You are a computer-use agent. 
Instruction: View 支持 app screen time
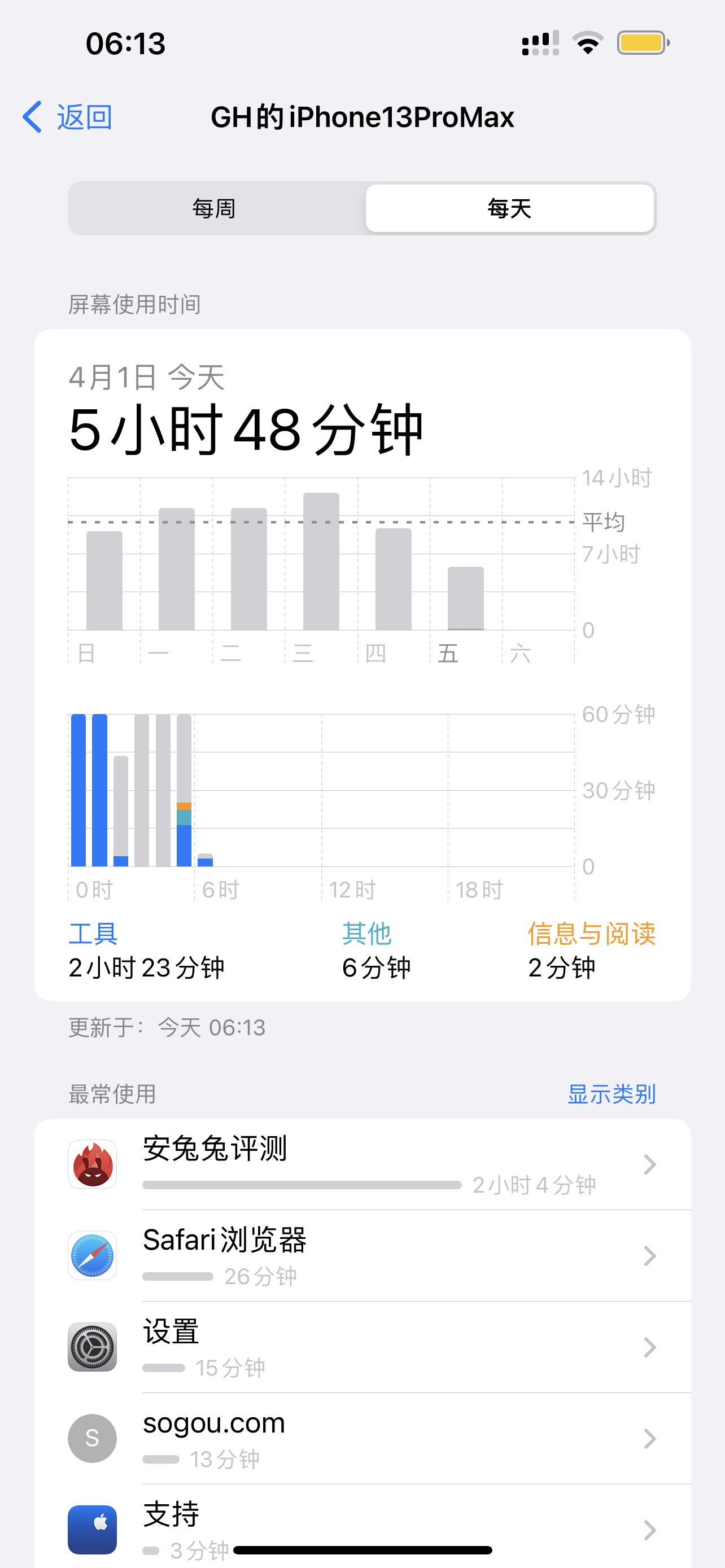click(362, 1527)
